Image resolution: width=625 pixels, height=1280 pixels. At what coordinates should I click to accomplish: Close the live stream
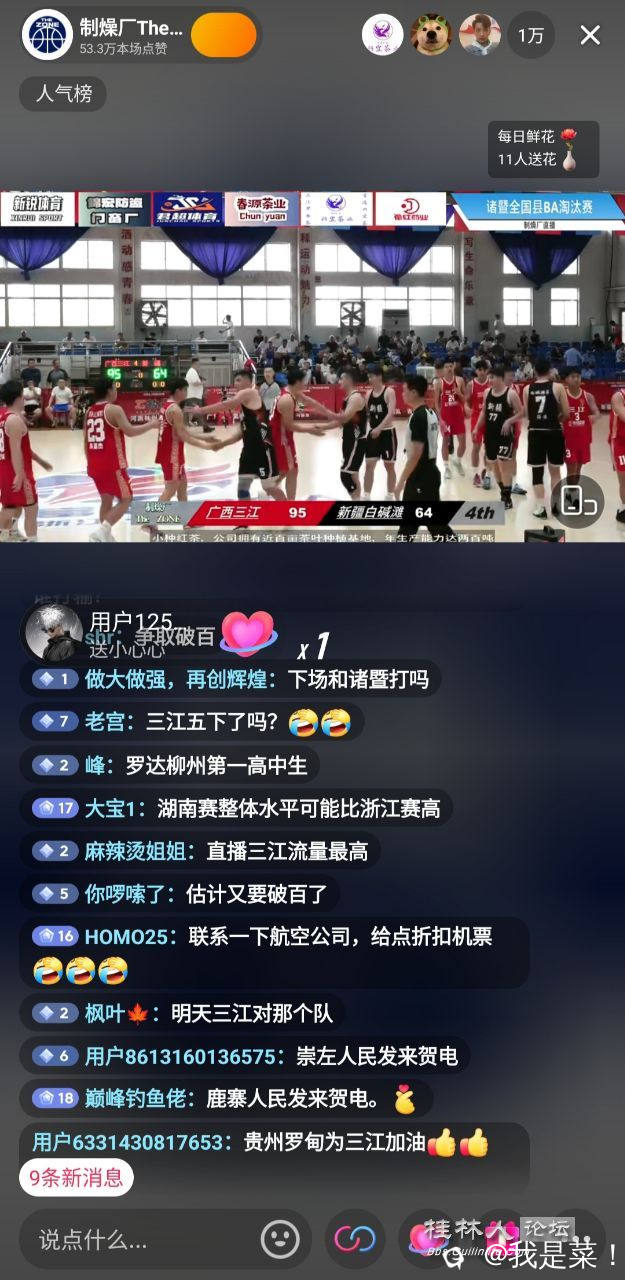click(590, 35)
